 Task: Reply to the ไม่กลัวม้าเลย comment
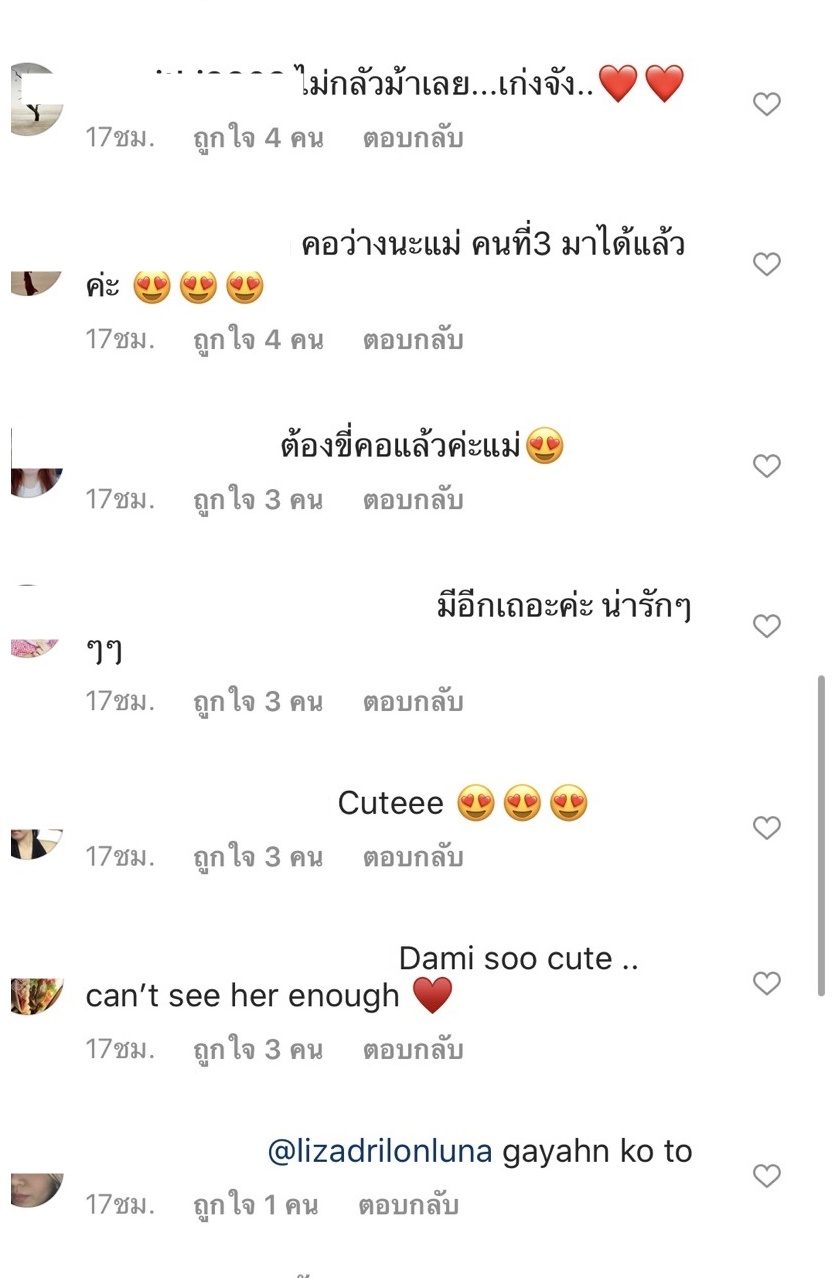coord(412,138)
